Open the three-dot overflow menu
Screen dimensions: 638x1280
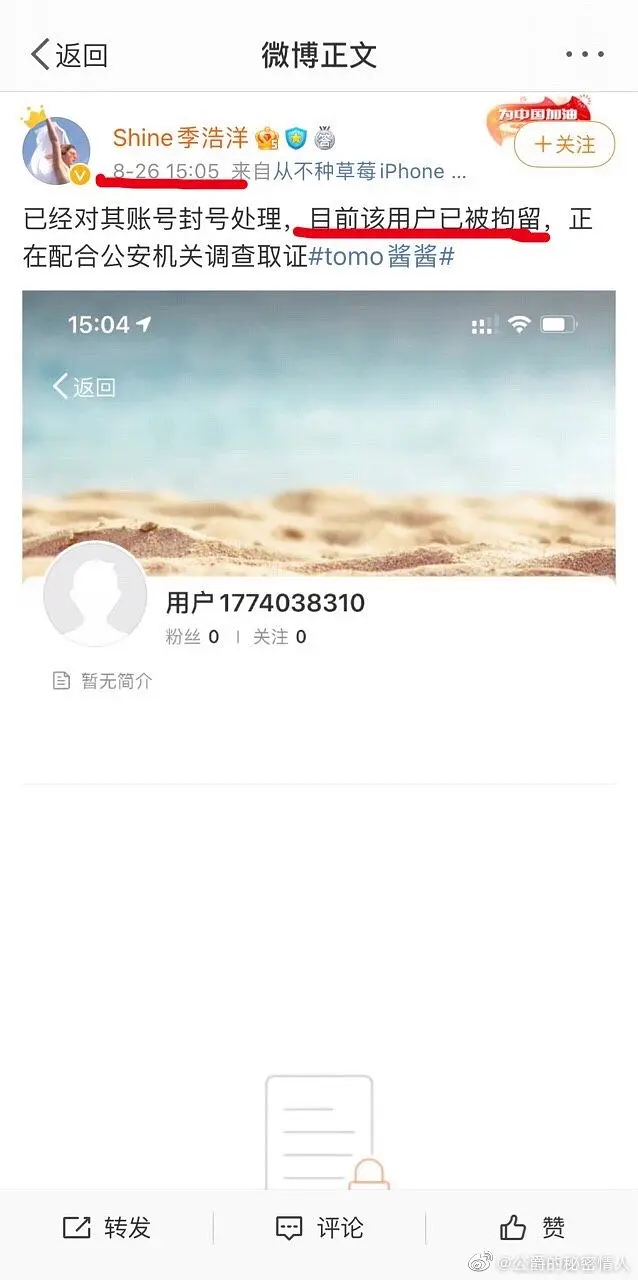[585, 55]
